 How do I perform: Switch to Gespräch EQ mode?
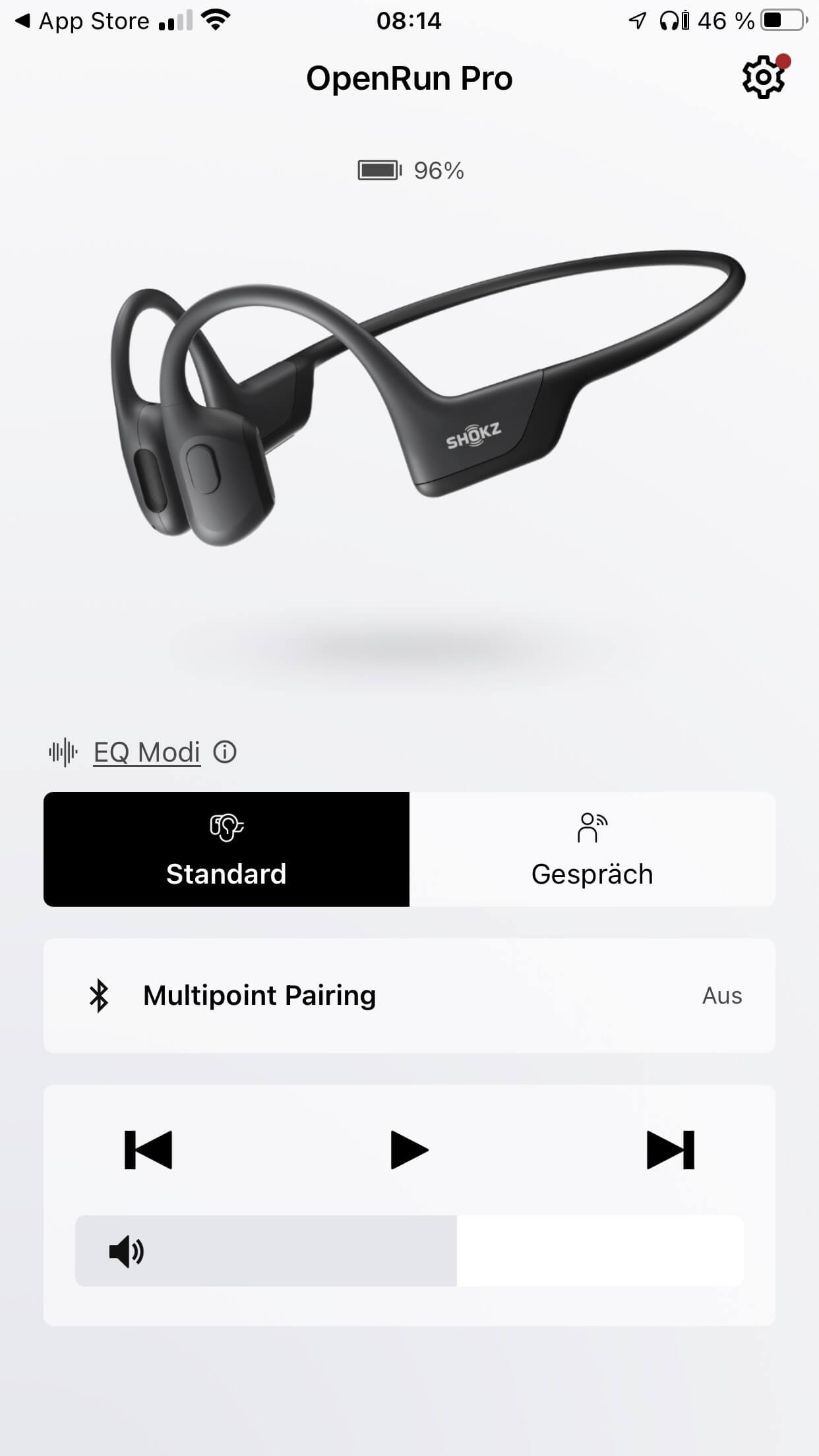pos(591,849)
